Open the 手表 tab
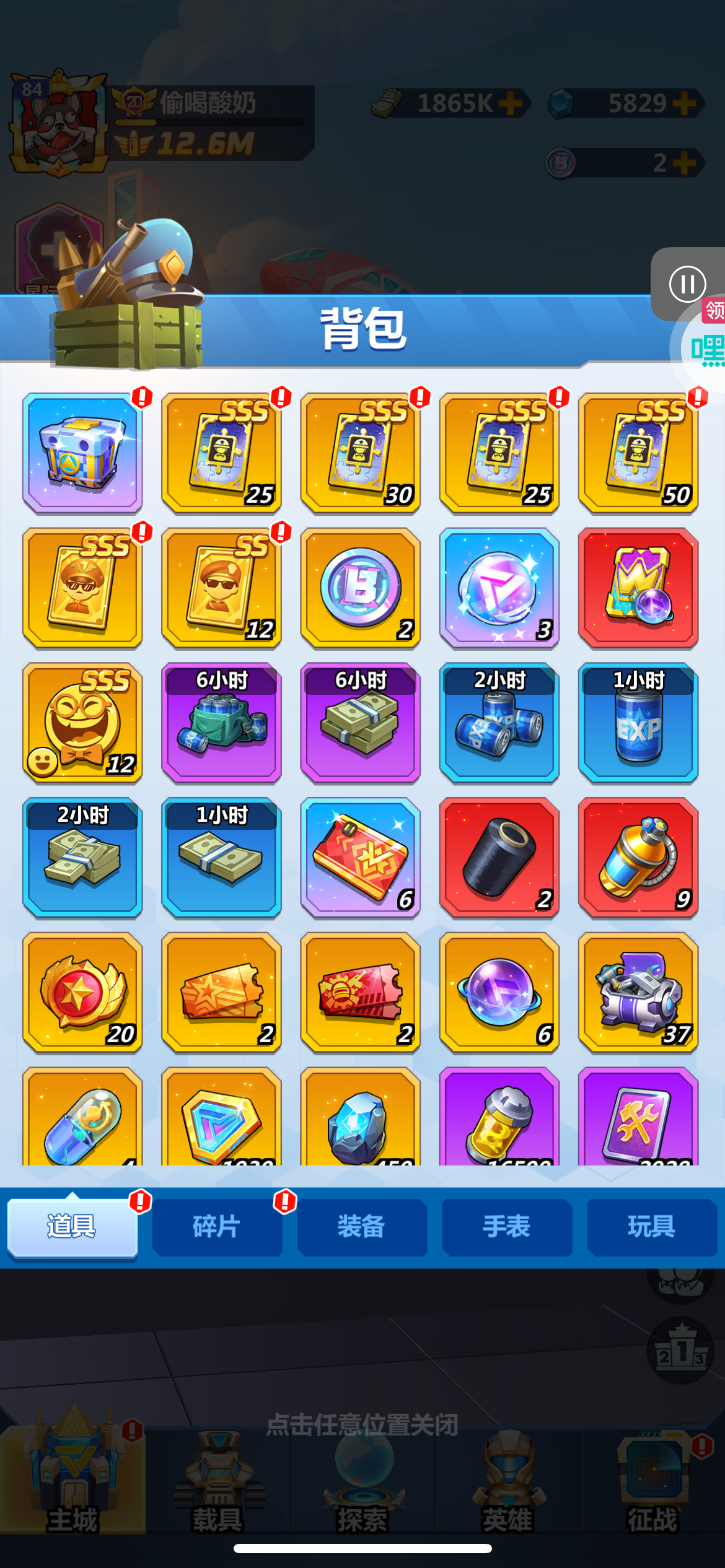 [507, 1227]
